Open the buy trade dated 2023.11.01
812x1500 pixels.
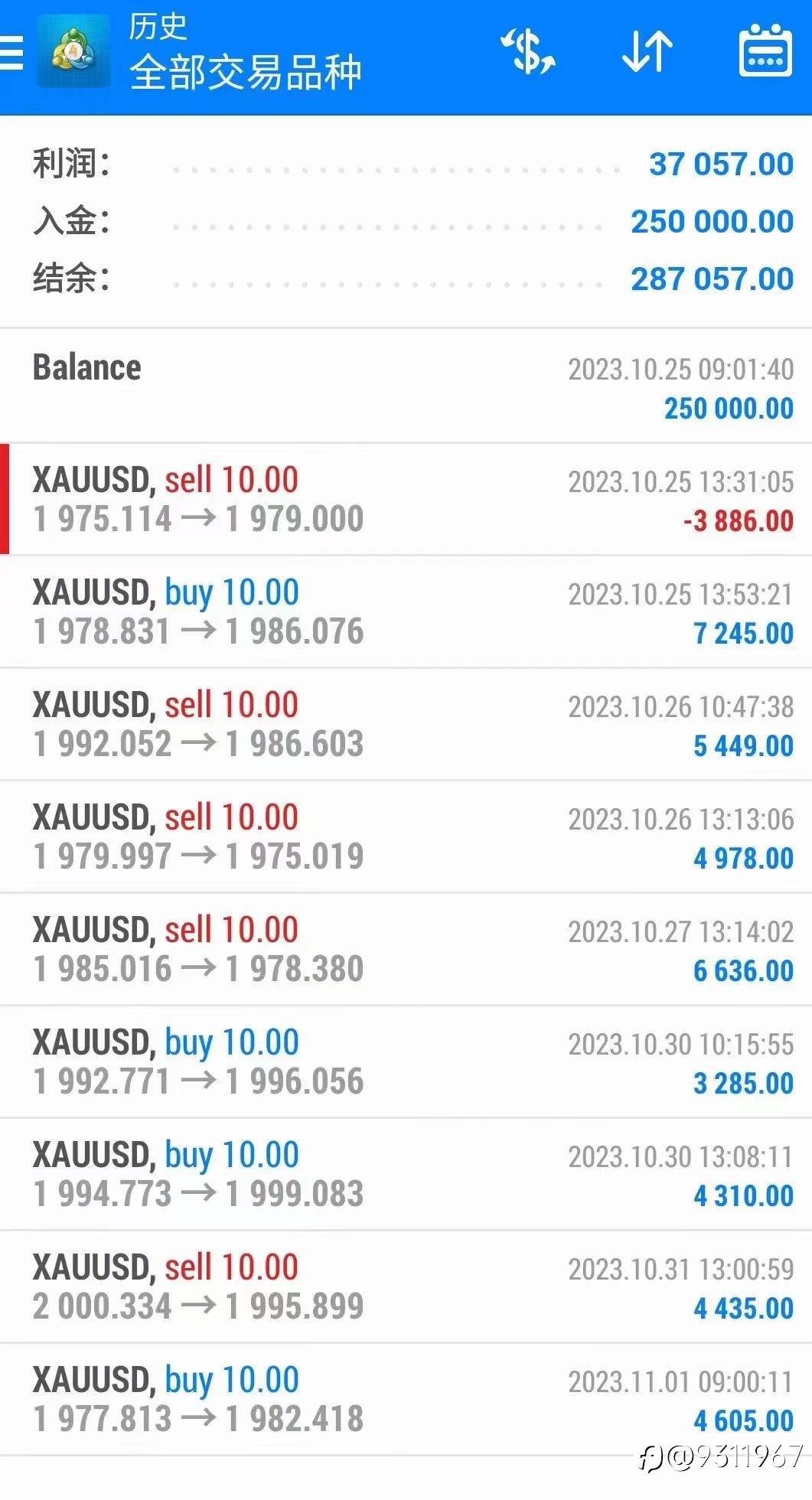[x=406, y=1400]
